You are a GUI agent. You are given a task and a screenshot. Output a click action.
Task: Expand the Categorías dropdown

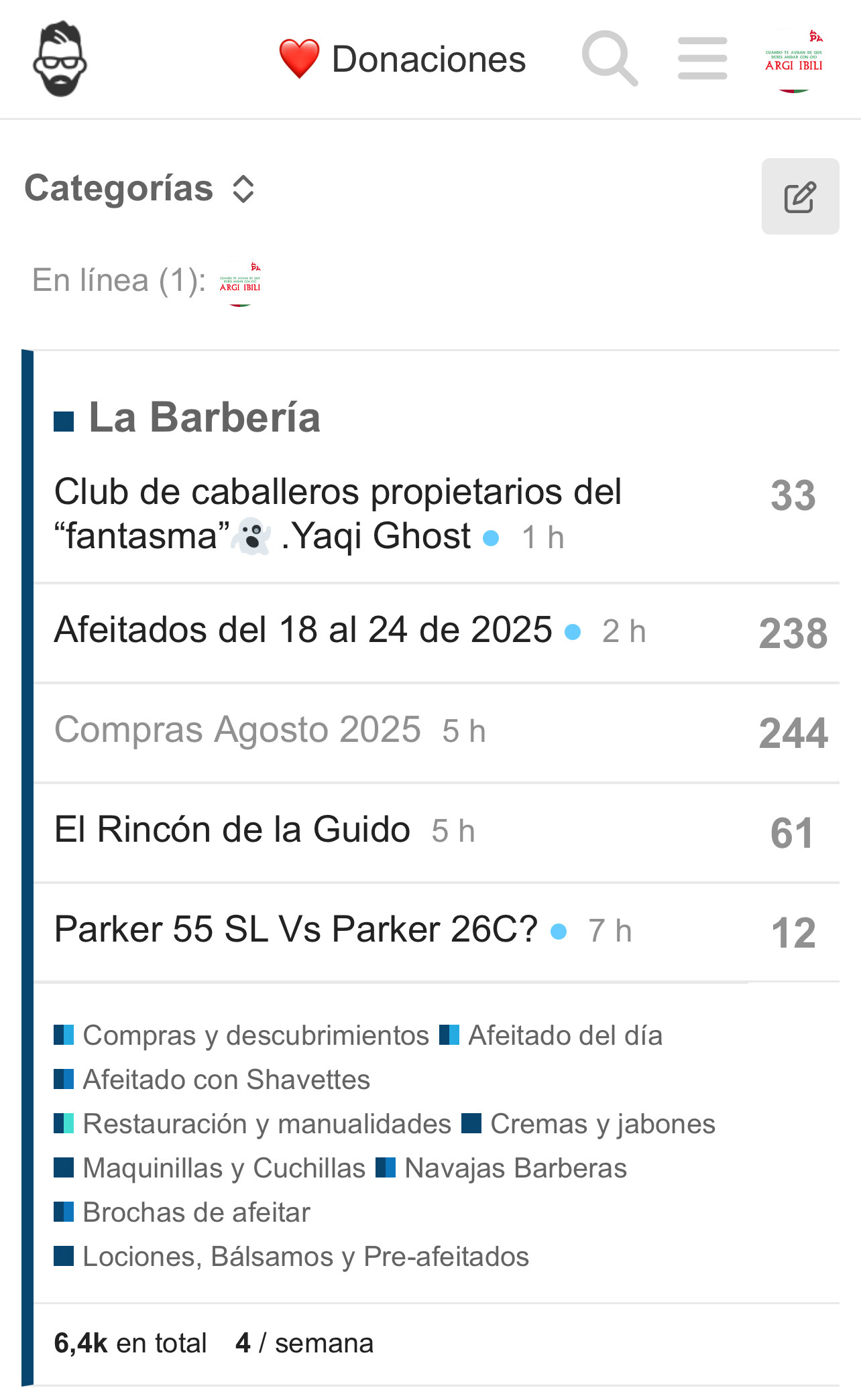coord(139,188)
